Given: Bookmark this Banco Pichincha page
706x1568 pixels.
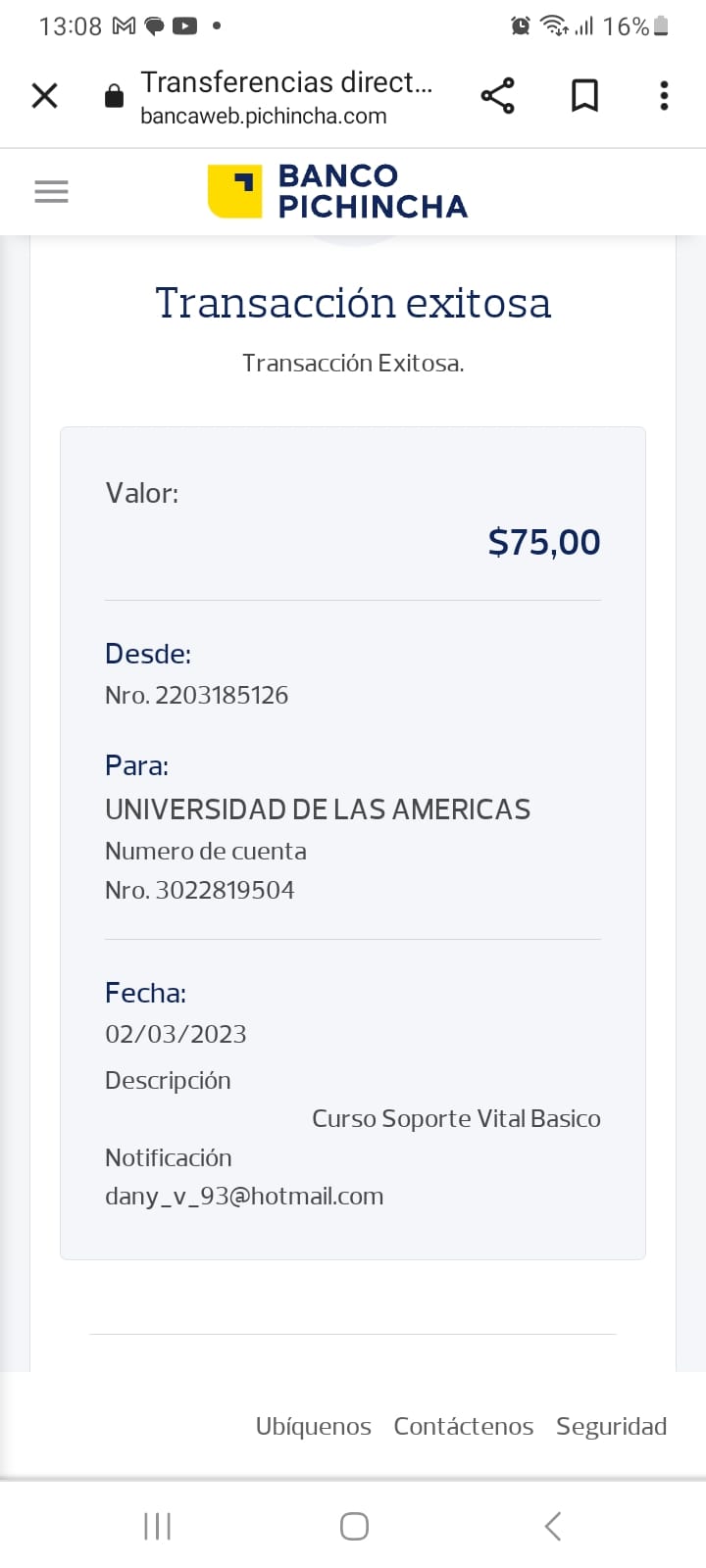Looking at the screenshot, I should (584, 96).
